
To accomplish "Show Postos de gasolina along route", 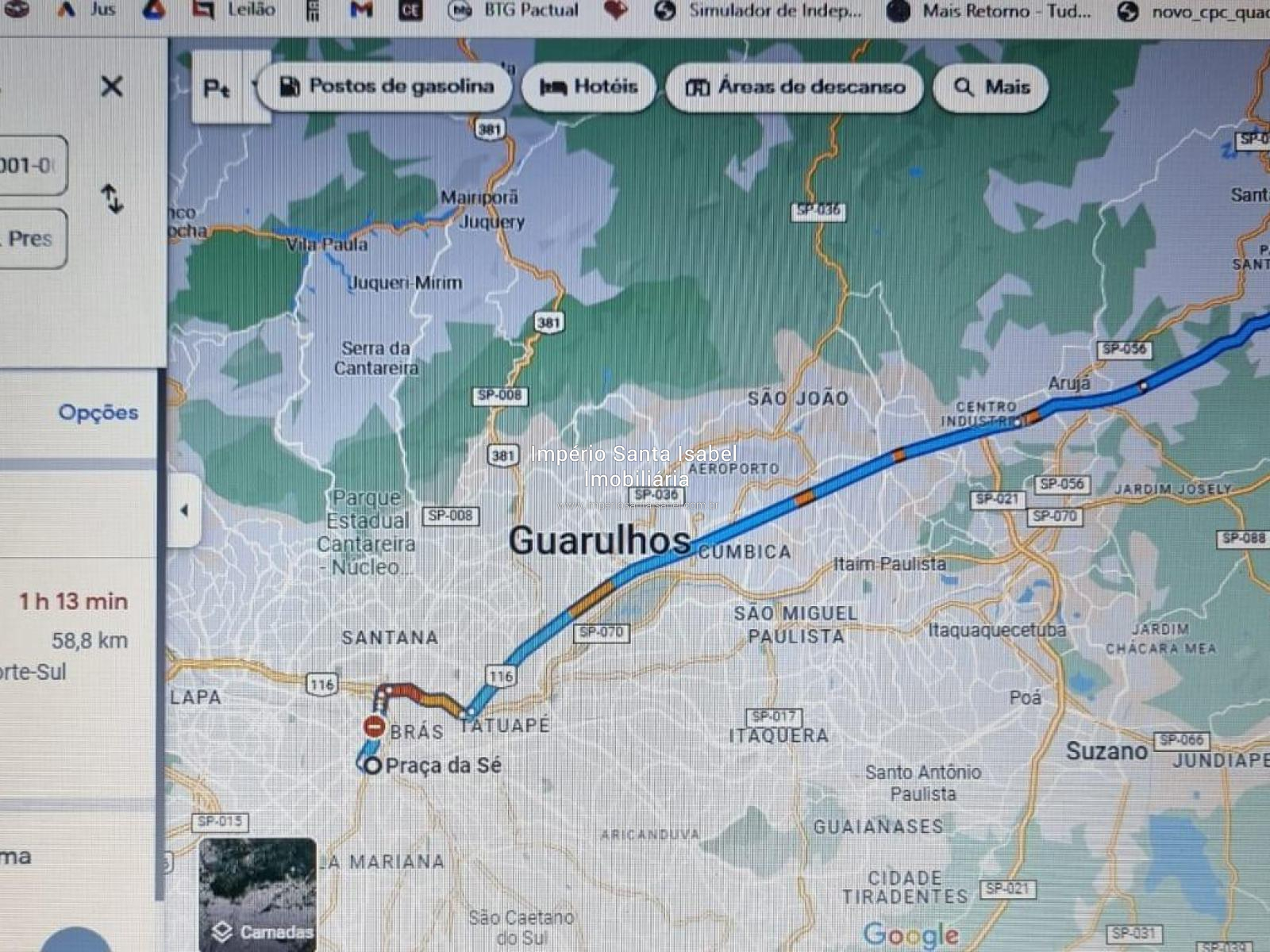I will (x=387, y=86).
